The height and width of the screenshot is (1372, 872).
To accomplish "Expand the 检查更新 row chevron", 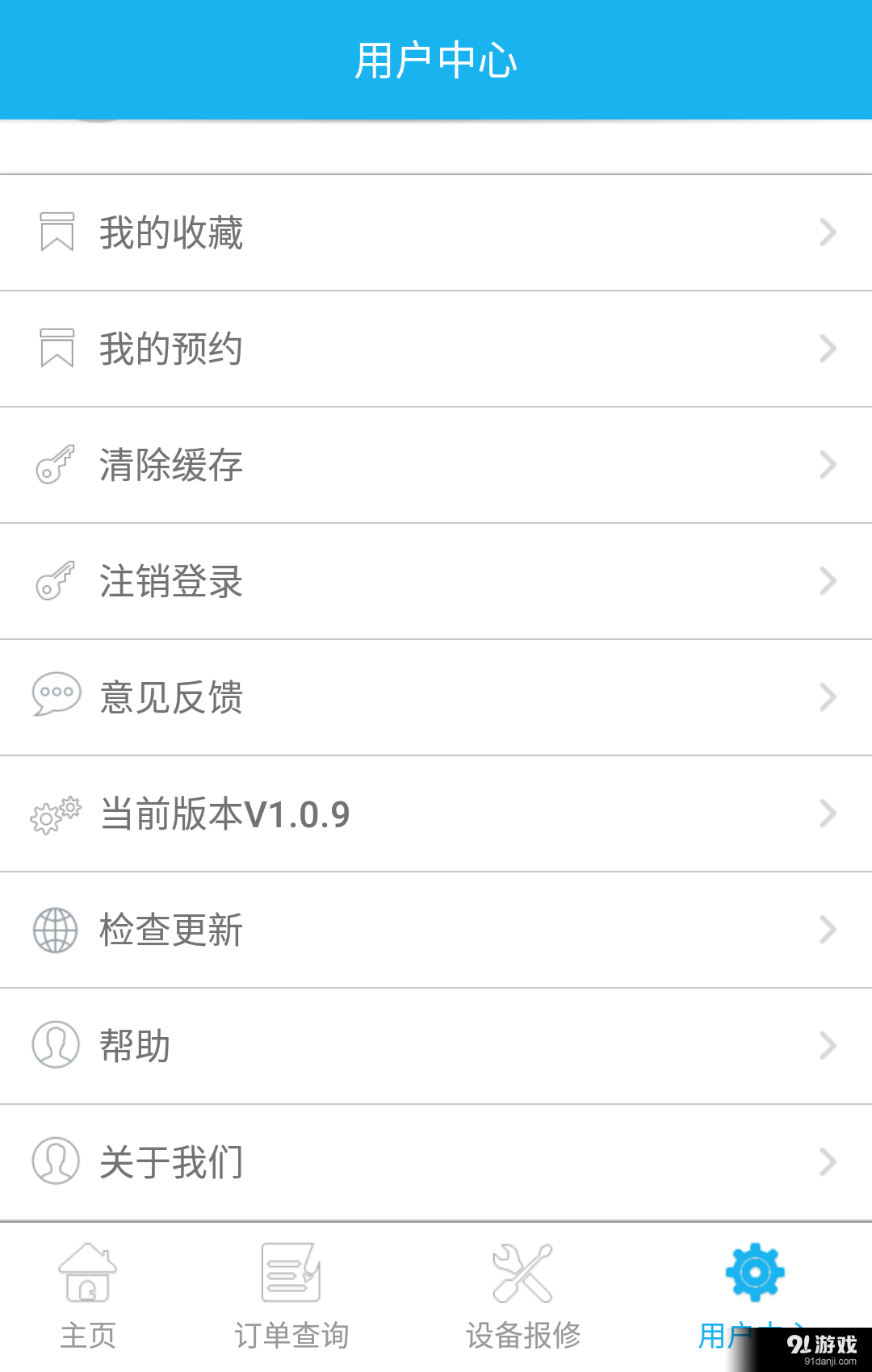I will (x=828, y=930).
